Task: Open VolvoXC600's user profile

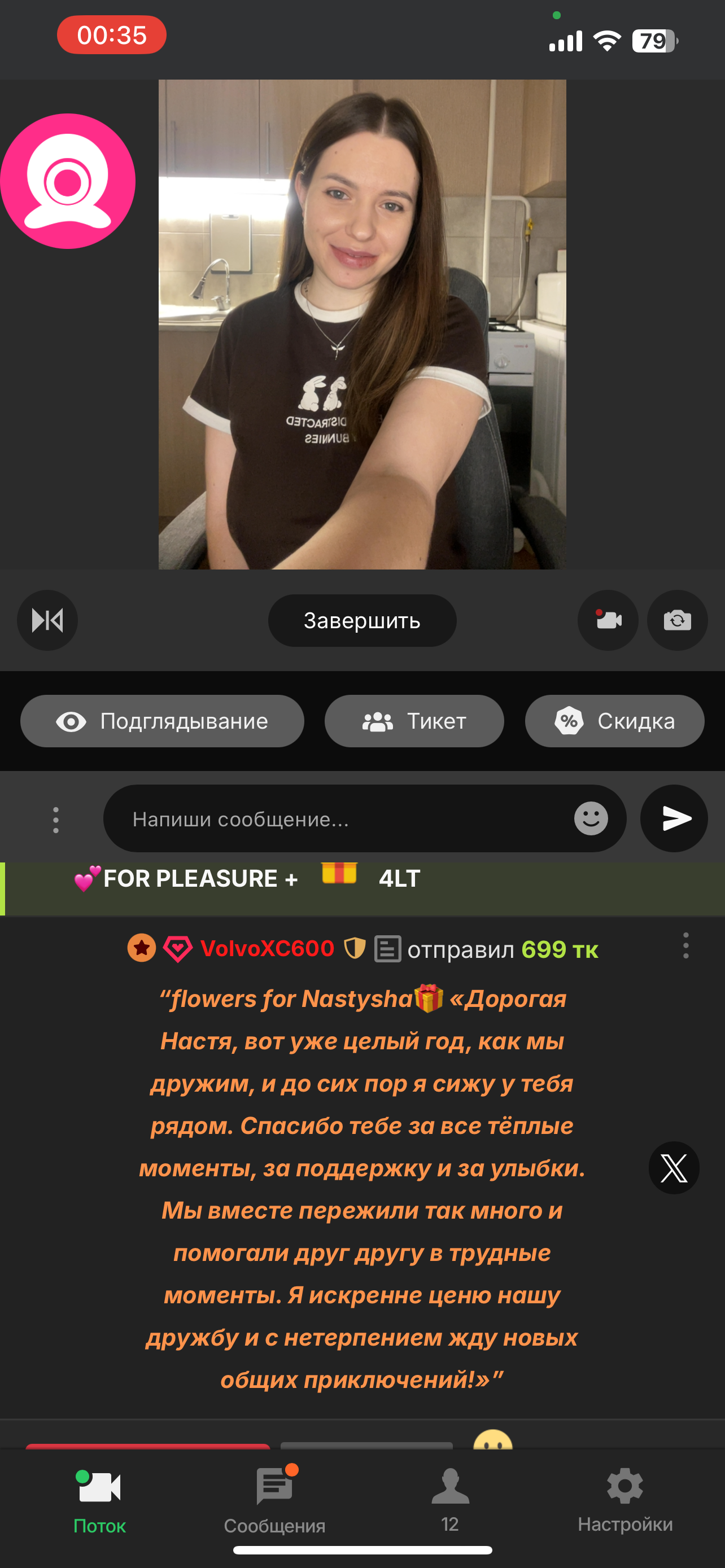Action: pyautogui.click(x=267, y=948)
